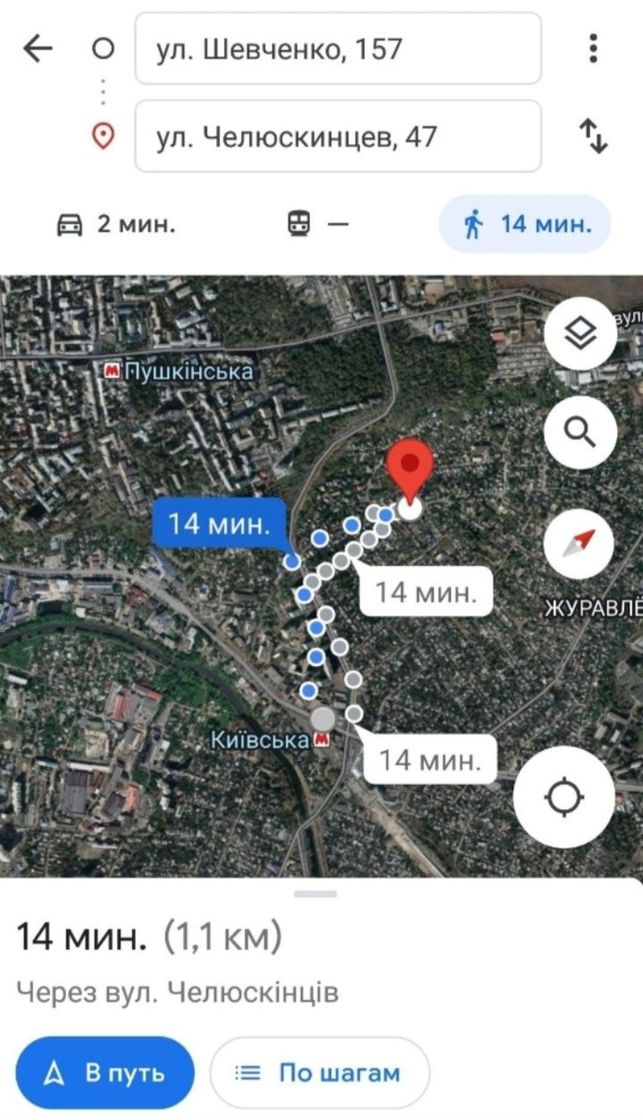Screen dimensions: 643x1120
Task: Start navigation with В путь
Action: click(x=105, y=1073)
